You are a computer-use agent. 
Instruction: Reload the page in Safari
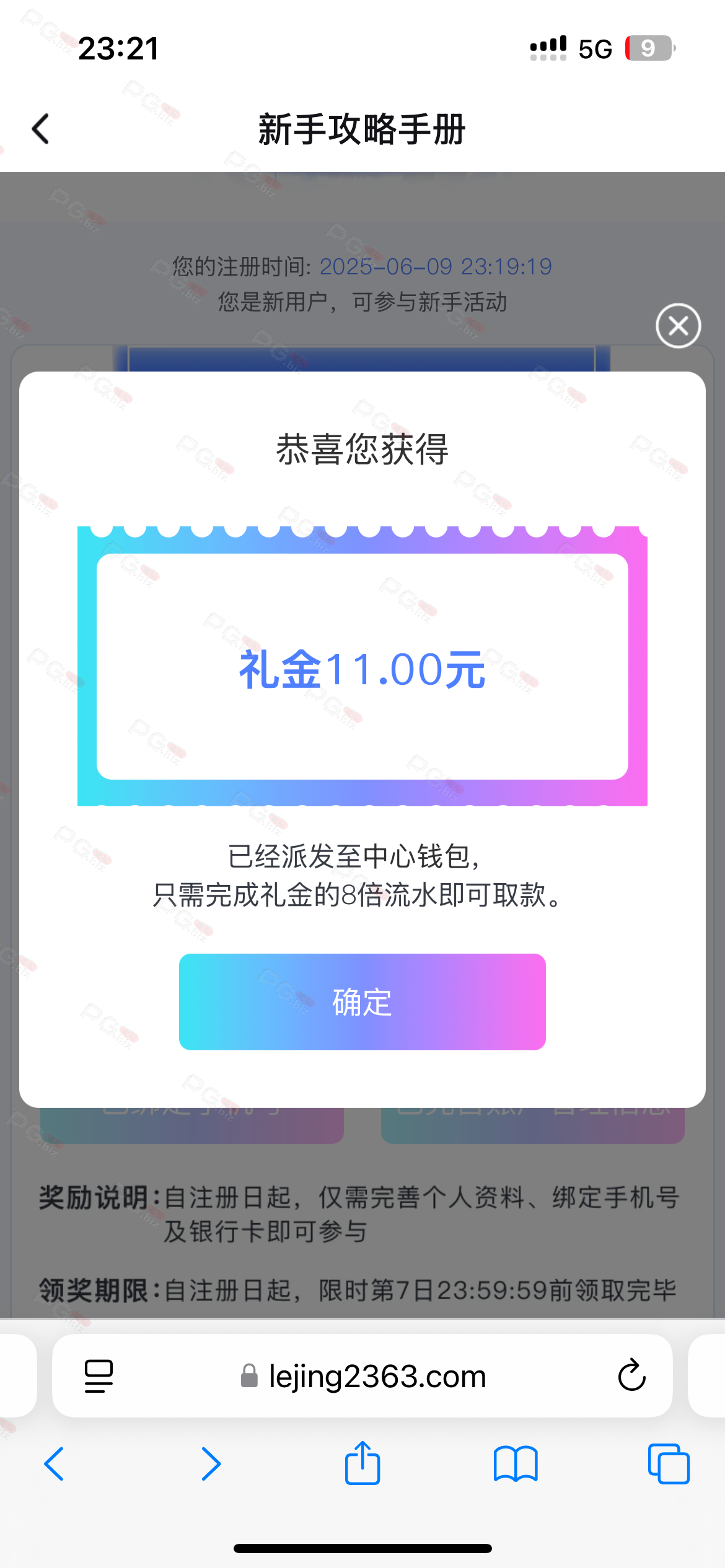[631, 1375]
